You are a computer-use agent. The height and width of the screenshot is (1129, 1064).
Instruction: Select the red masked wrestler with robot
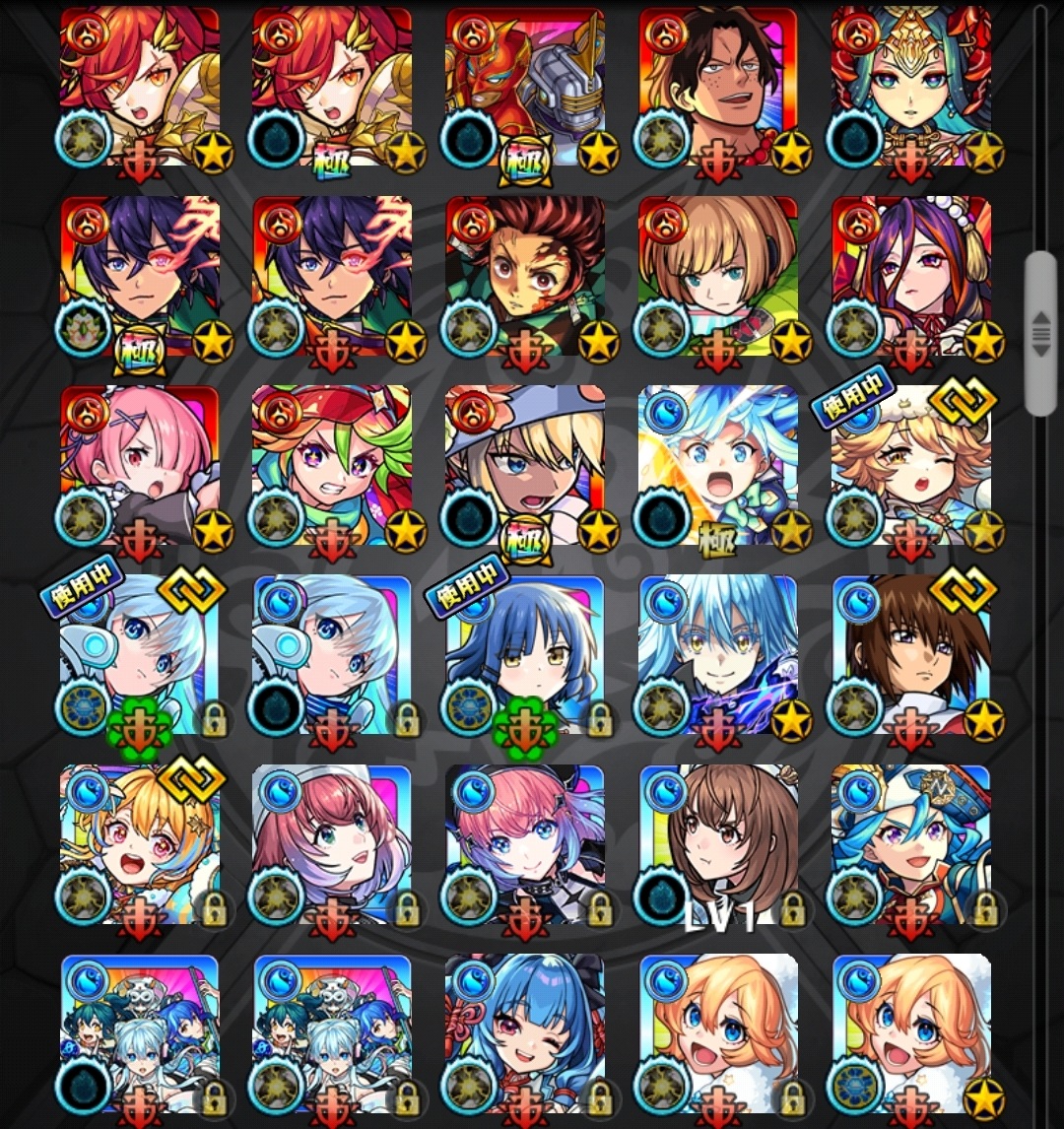pos(524,89)
